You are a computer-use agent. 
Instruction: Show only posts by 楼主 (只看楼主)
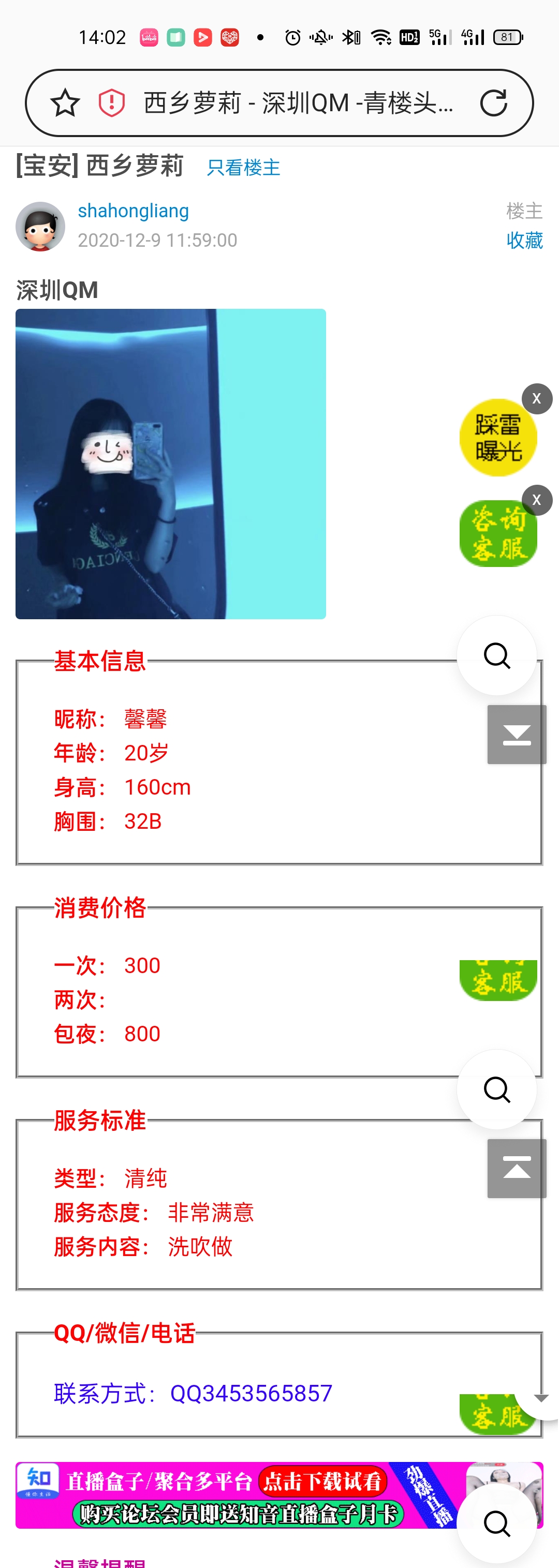tap(243, 168)
